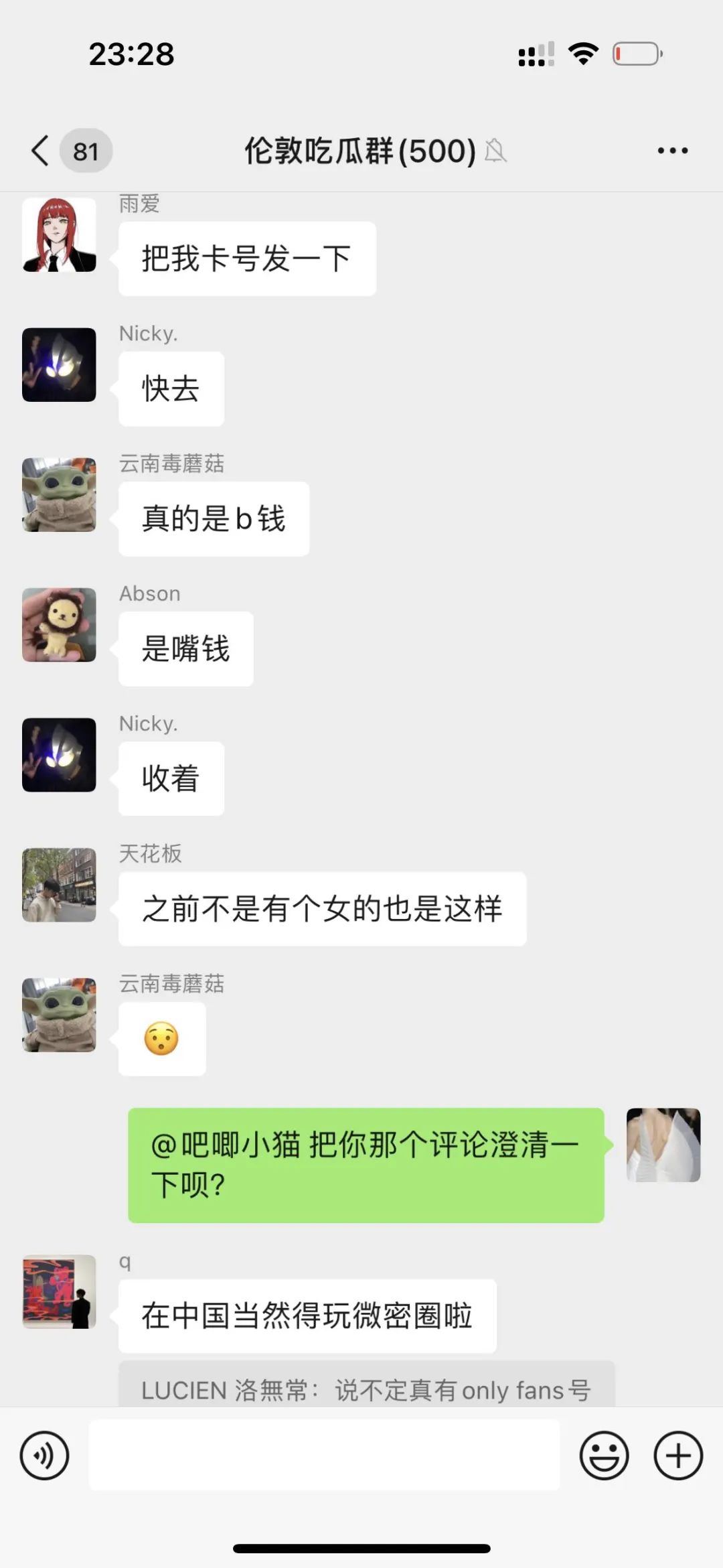Screen dimensions: 723x1568
Task: Open the group chat overflow menu
Action: click(x=672, y=151)
